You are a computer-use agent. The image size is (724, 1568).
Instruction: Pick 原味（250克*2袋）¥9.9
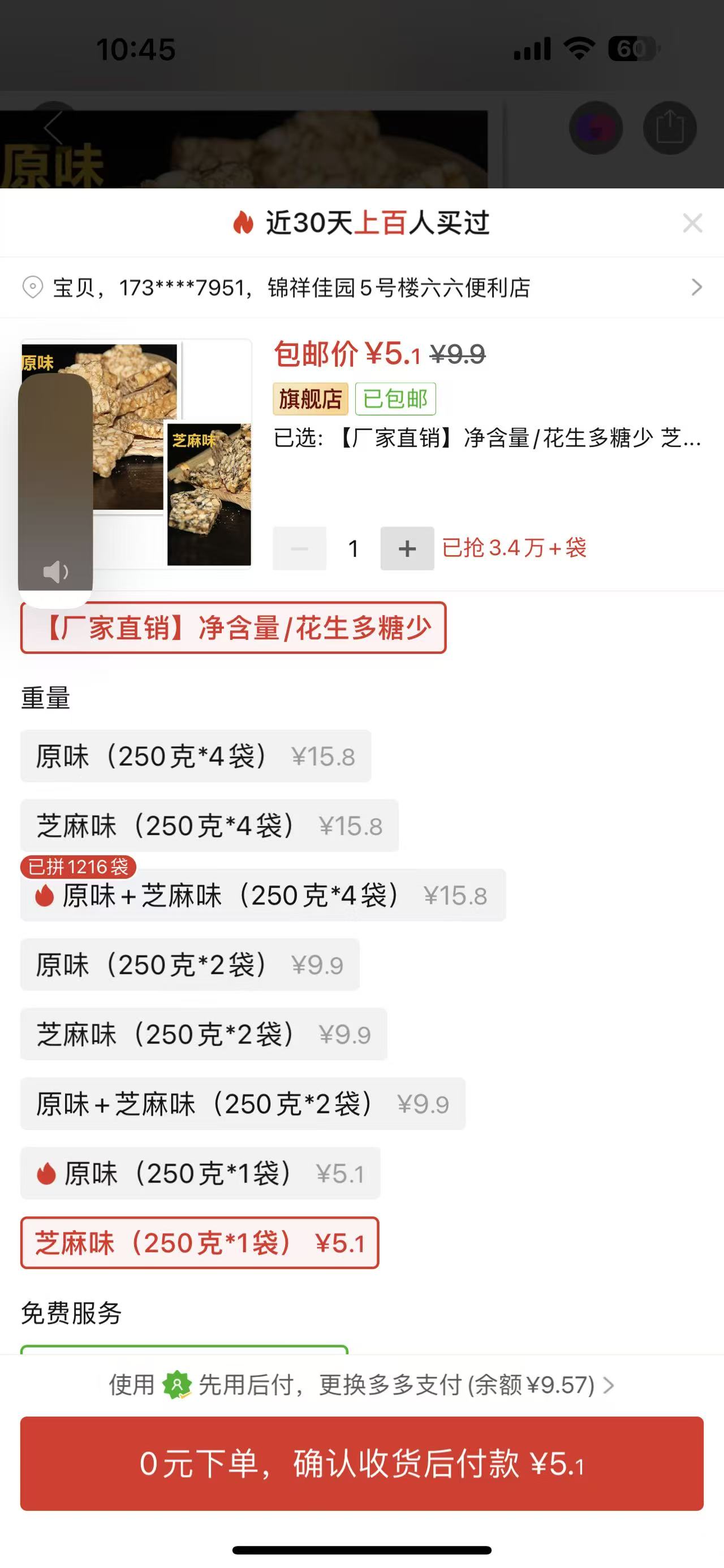[189, 965]
